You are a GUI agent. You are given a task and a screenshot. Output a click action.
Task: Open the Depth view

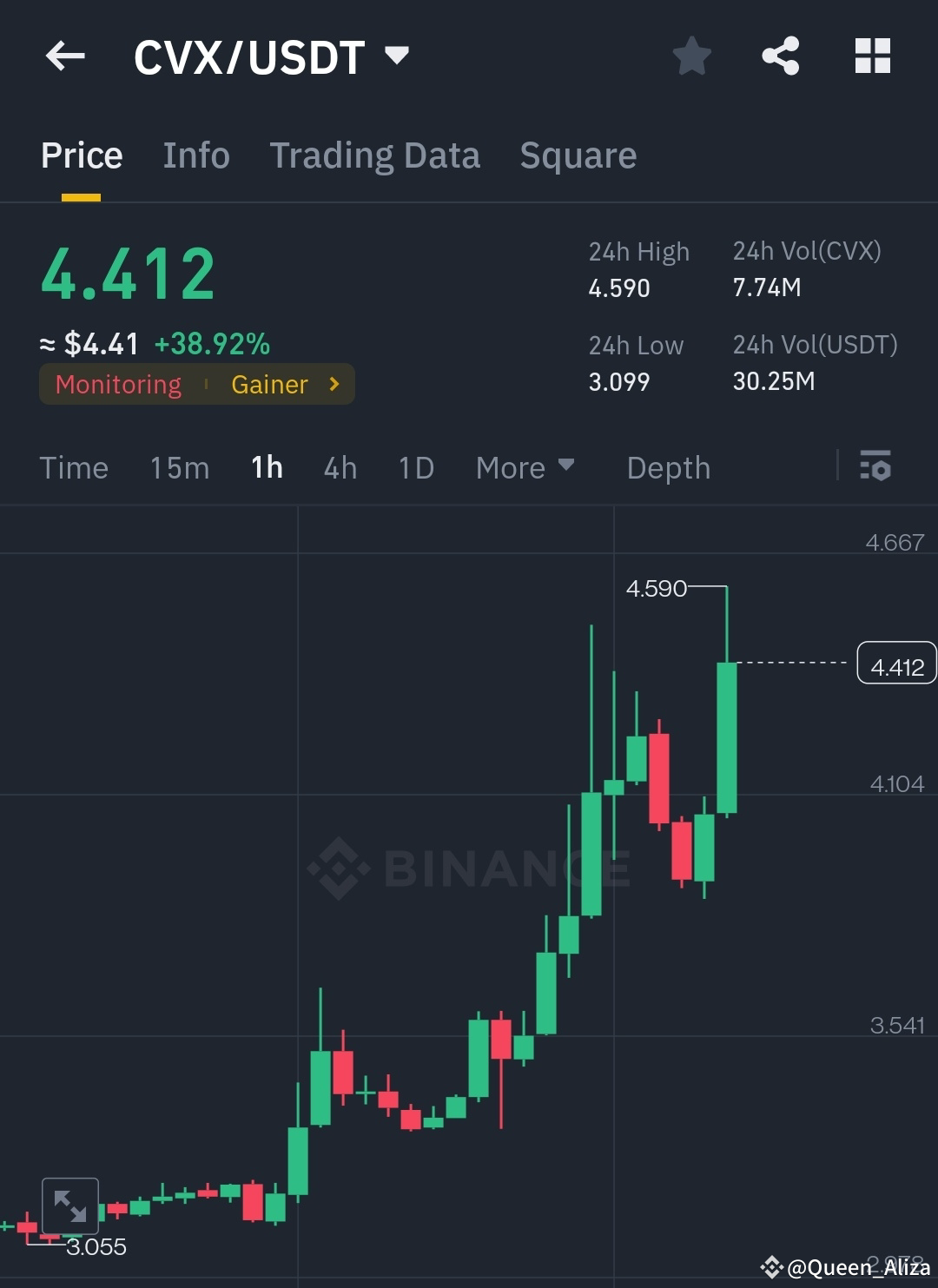coord(668,467)
